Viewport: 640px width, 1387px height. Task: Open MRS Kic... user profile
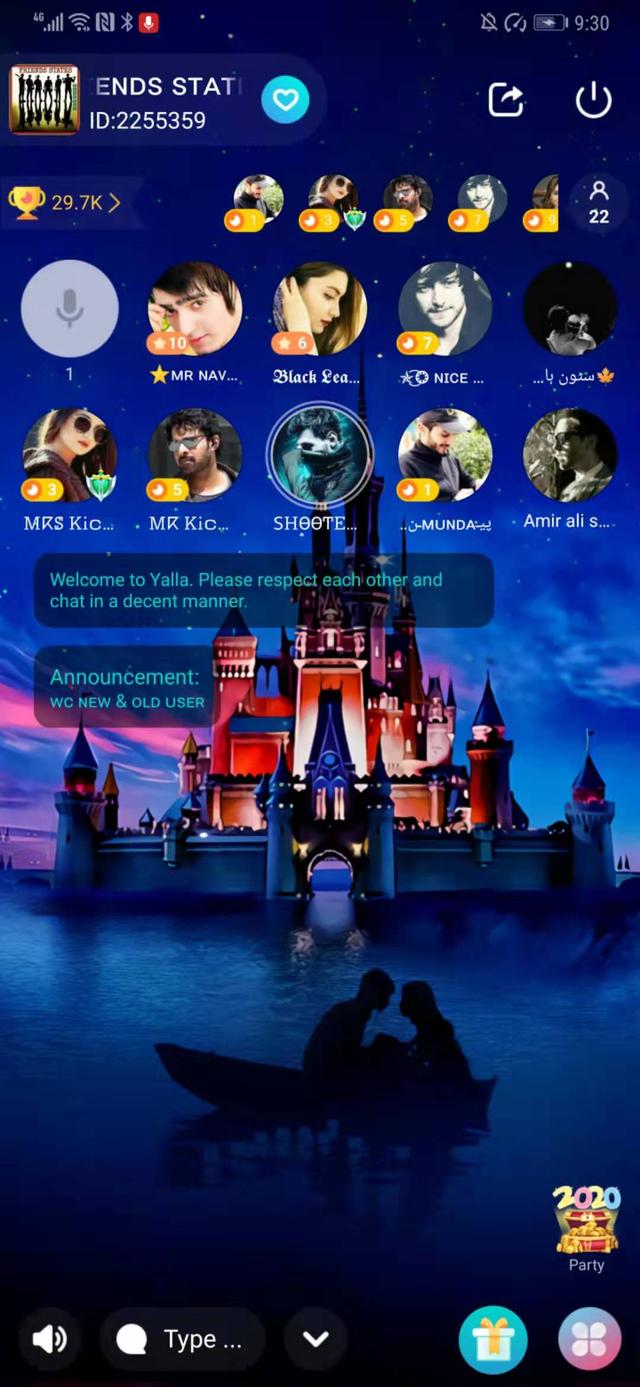tap(69, 455)
